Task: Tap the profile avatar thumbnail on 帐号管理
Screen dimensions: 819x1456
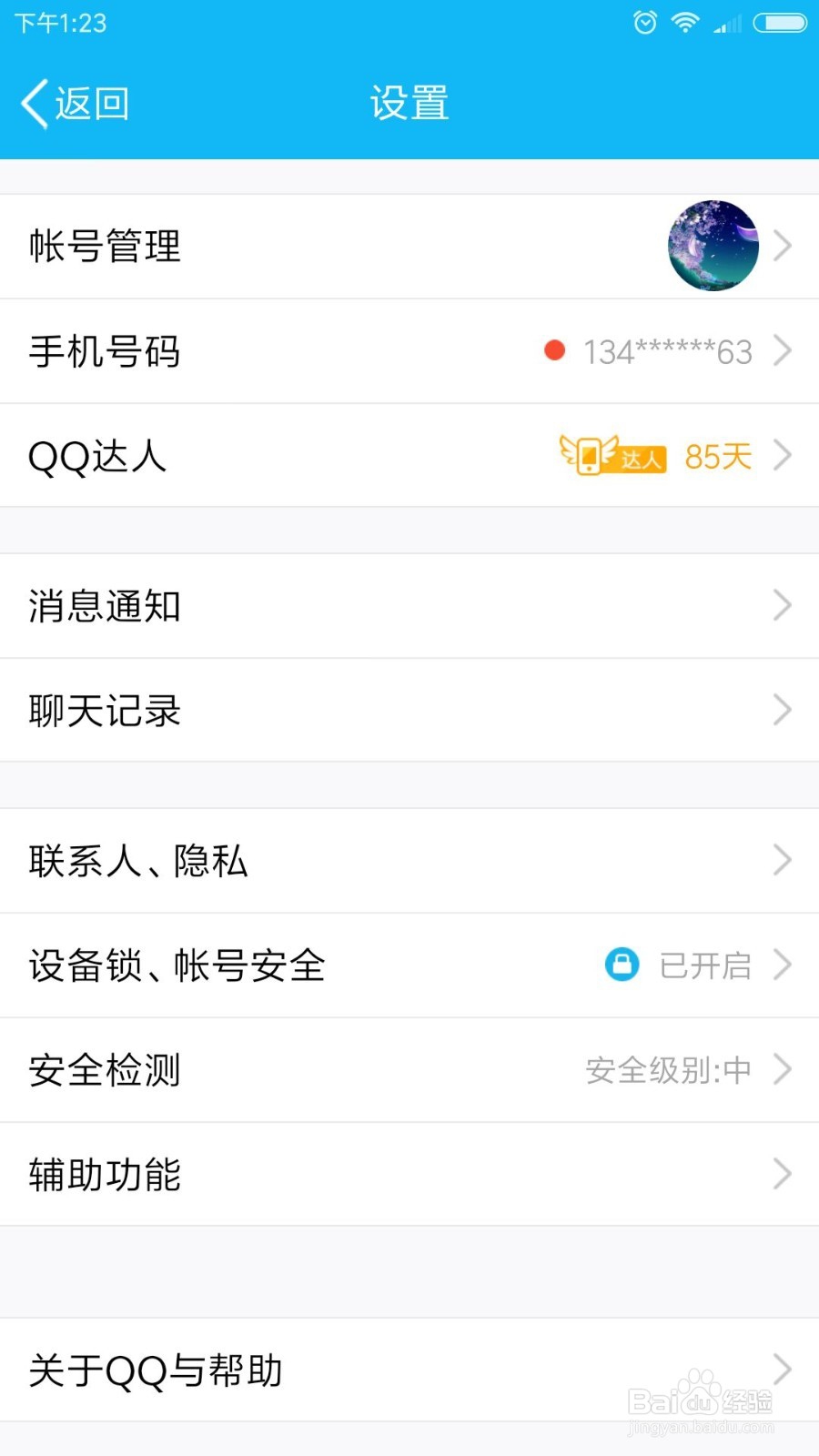Action: 713,246
